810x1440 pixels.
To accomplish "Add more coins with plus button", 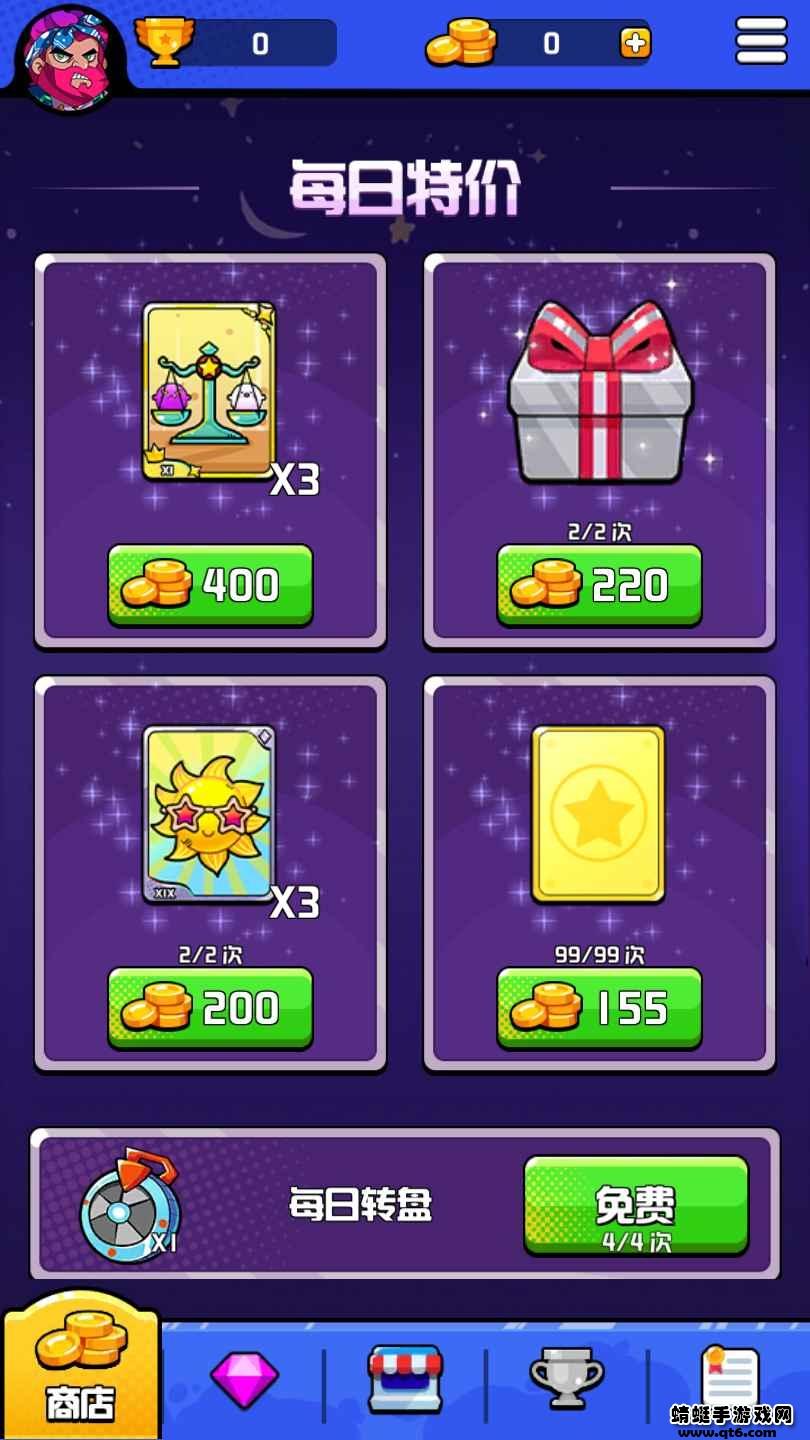I will (x=635, y=43).
